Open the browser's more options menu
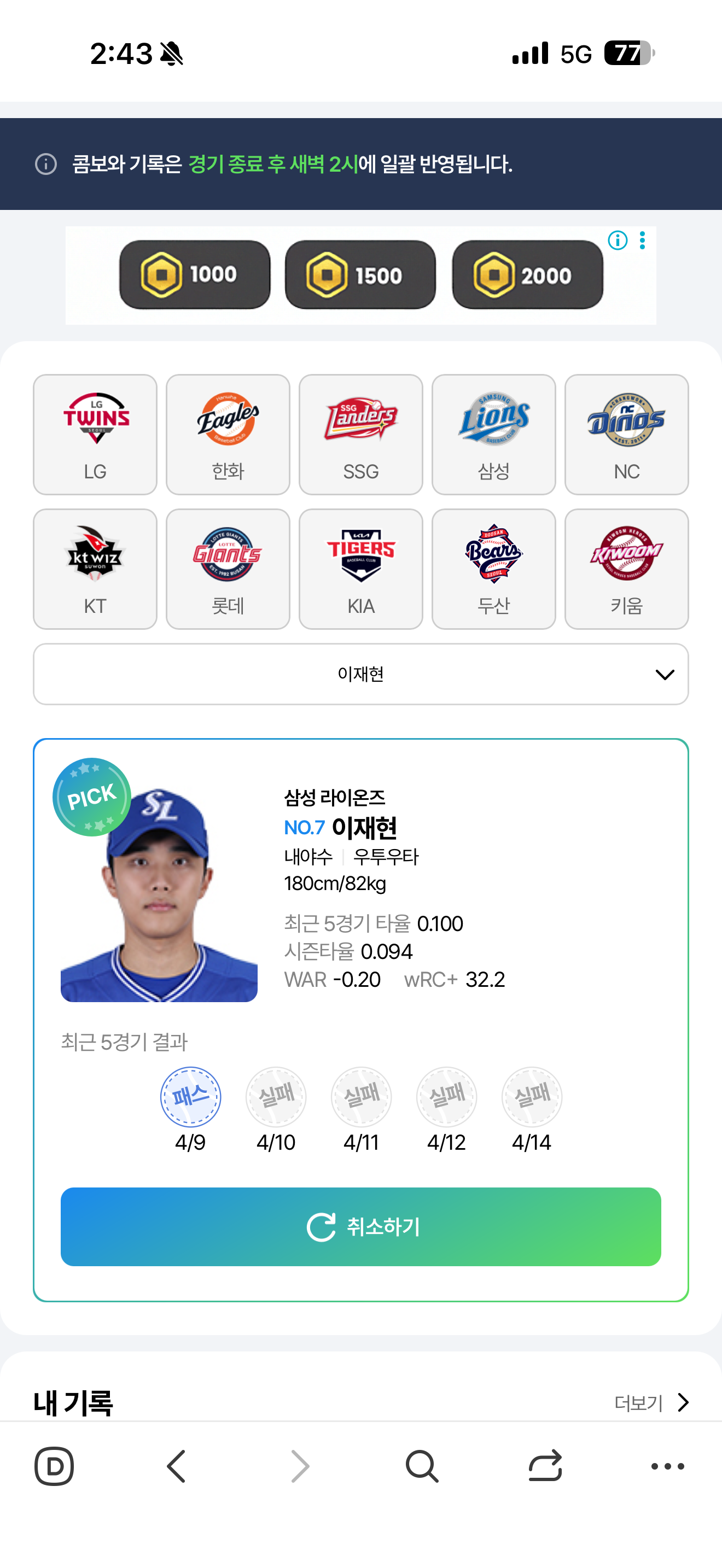Image resolution: width=722 pixels, height=1568 pixels. [x=668, y=1466]
